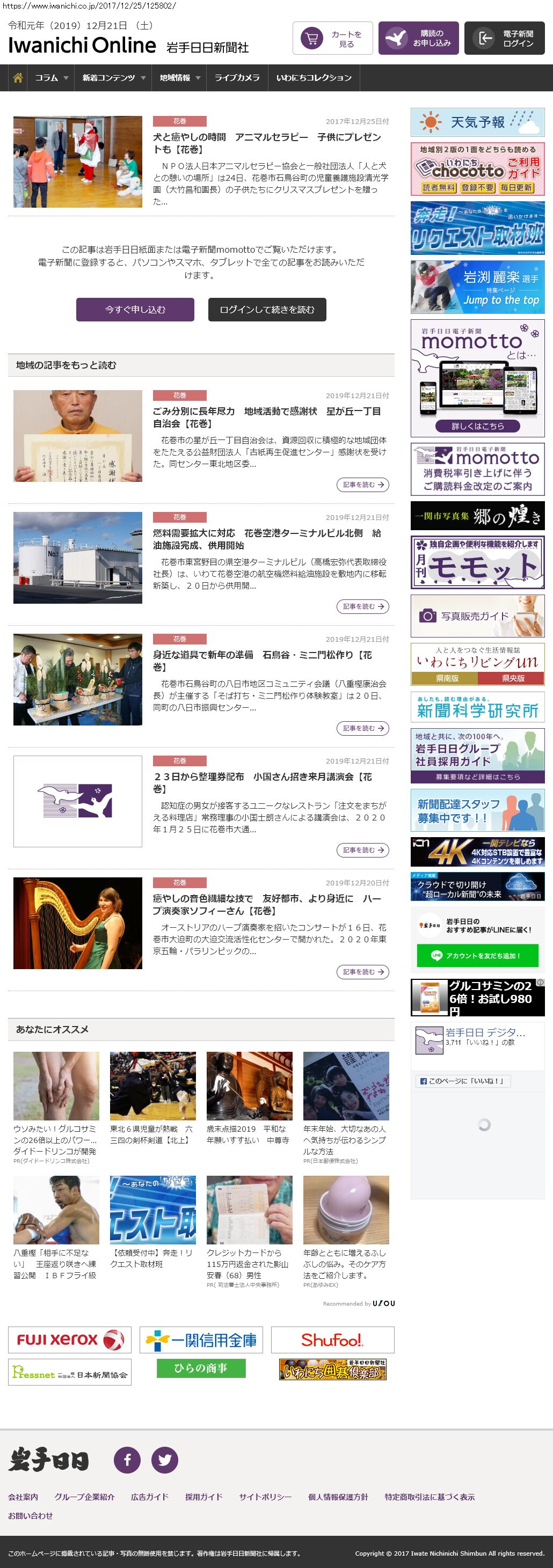Tap 購読のお申し込み subscription button
This screenshot has width=553, height=1568.
click(x=418, y=38)
